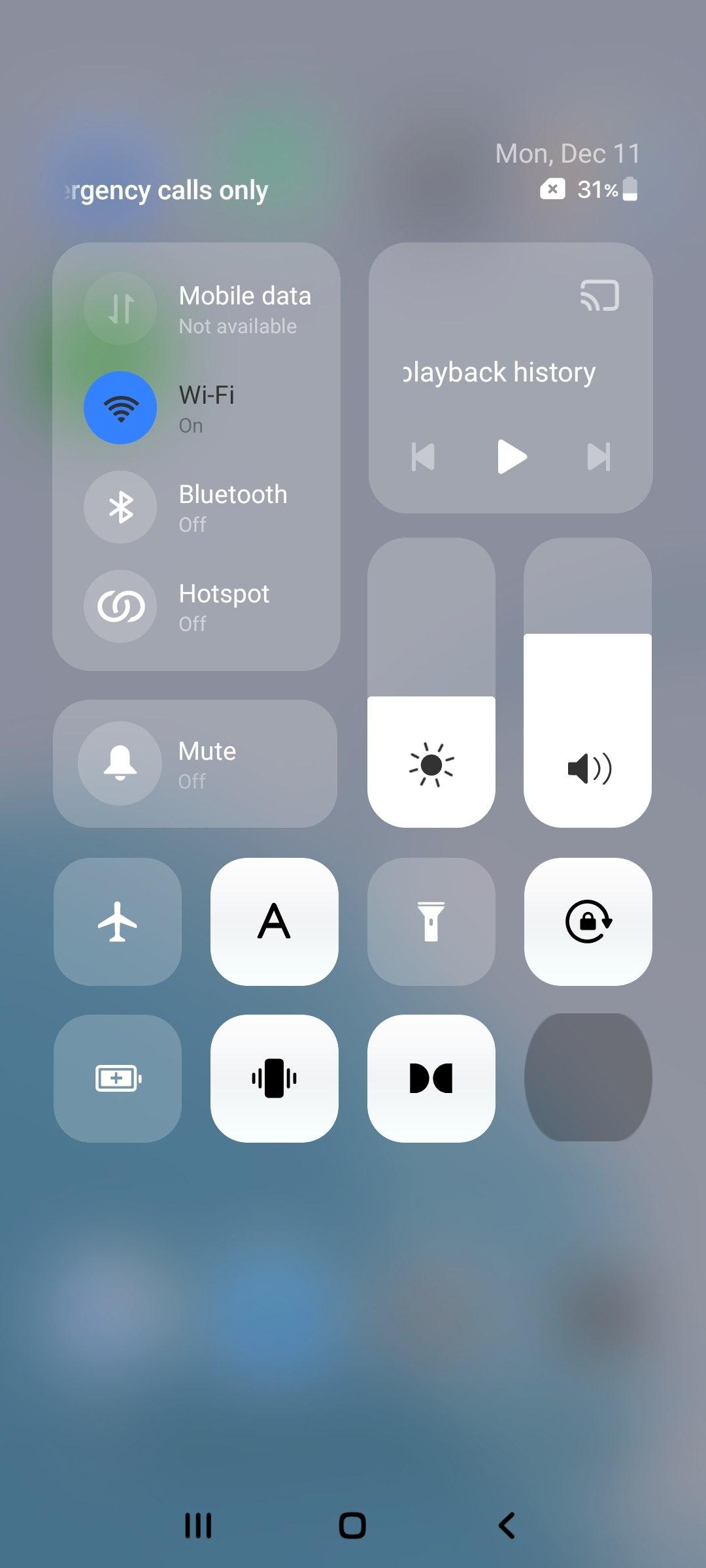Toggle the Dolby Atmos tile
The height and width of the screenshot is (1568, 706).
coord(431,1079)
